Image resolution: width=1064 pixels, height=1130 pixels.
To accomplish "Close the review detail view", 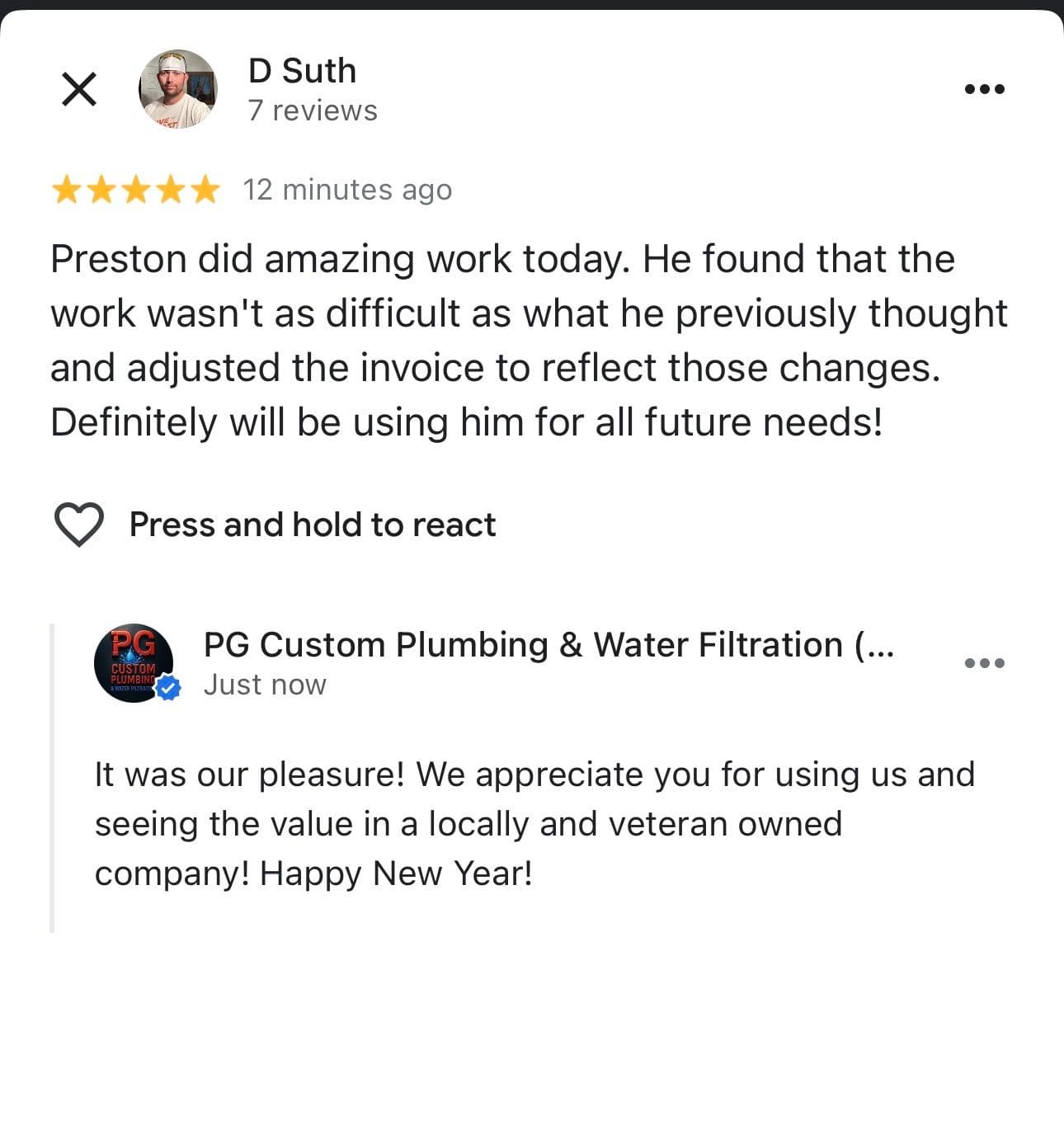I will (x=78, y=88).
